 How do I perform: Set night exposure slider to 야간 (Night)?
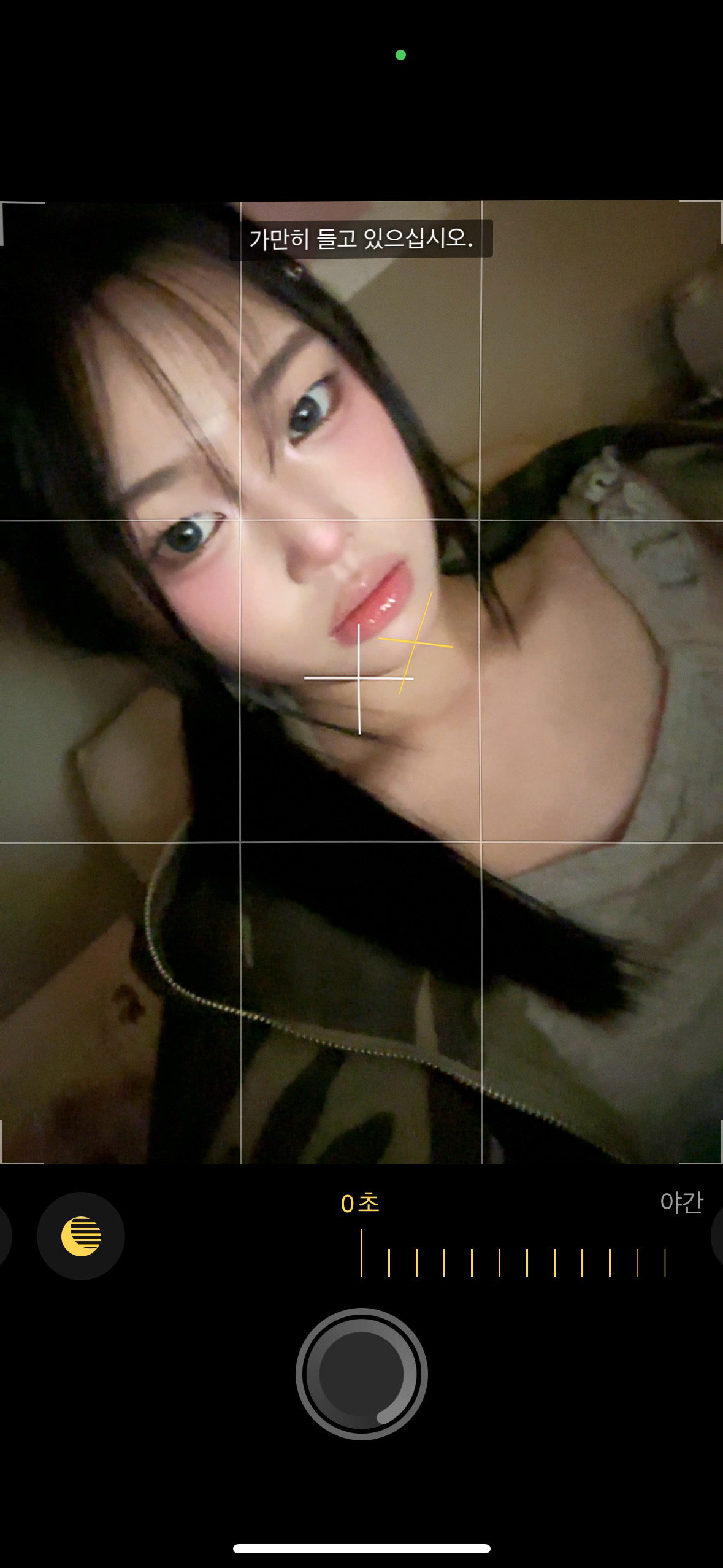(x=681, y=1202)
